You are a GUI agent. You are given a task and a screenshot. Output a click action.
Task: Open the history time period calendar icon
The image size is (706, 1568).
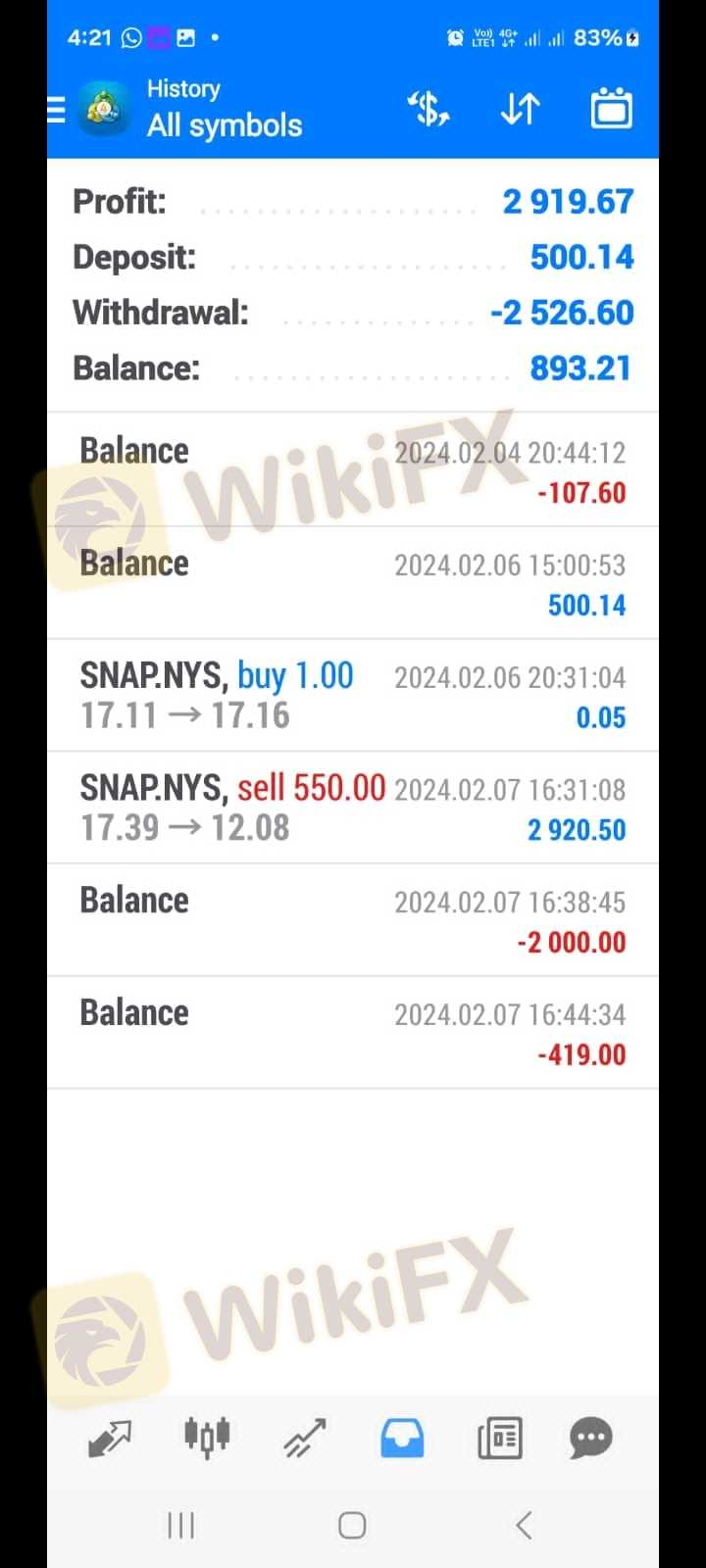tap(611, 110)
